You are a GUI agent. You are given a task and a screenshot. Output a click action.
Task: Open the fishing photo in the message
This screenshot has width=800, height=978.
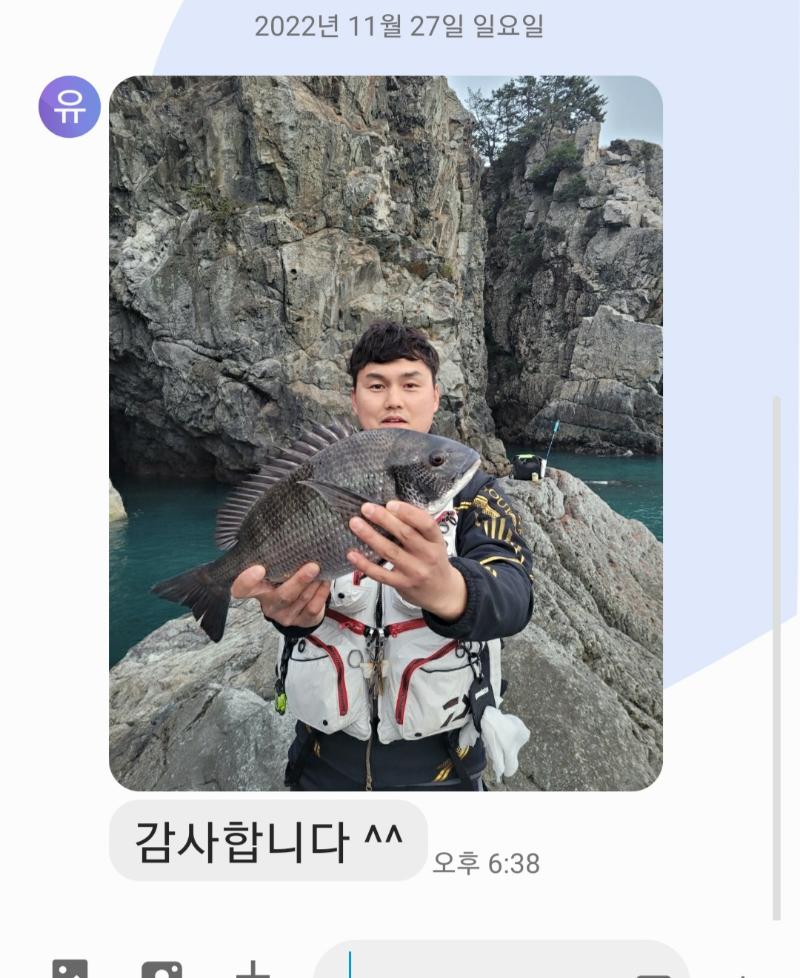coord(385,432)
